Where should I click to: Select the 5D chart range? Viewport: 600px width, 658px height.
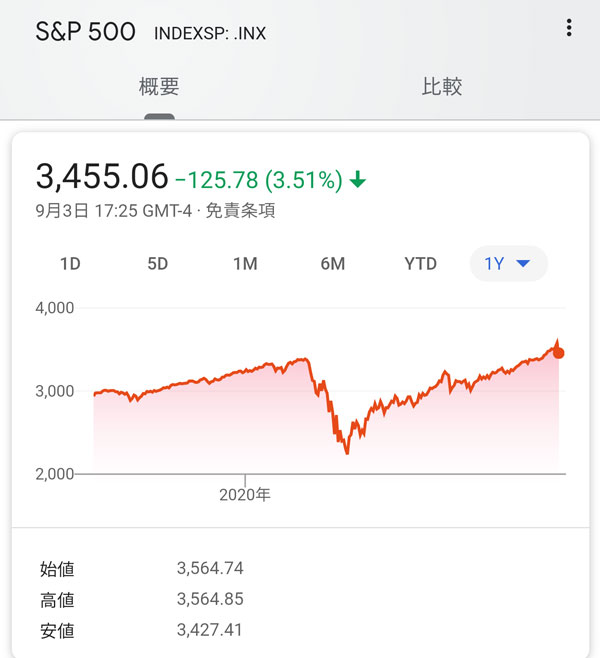pyautogui.click(x=158, y=264)
